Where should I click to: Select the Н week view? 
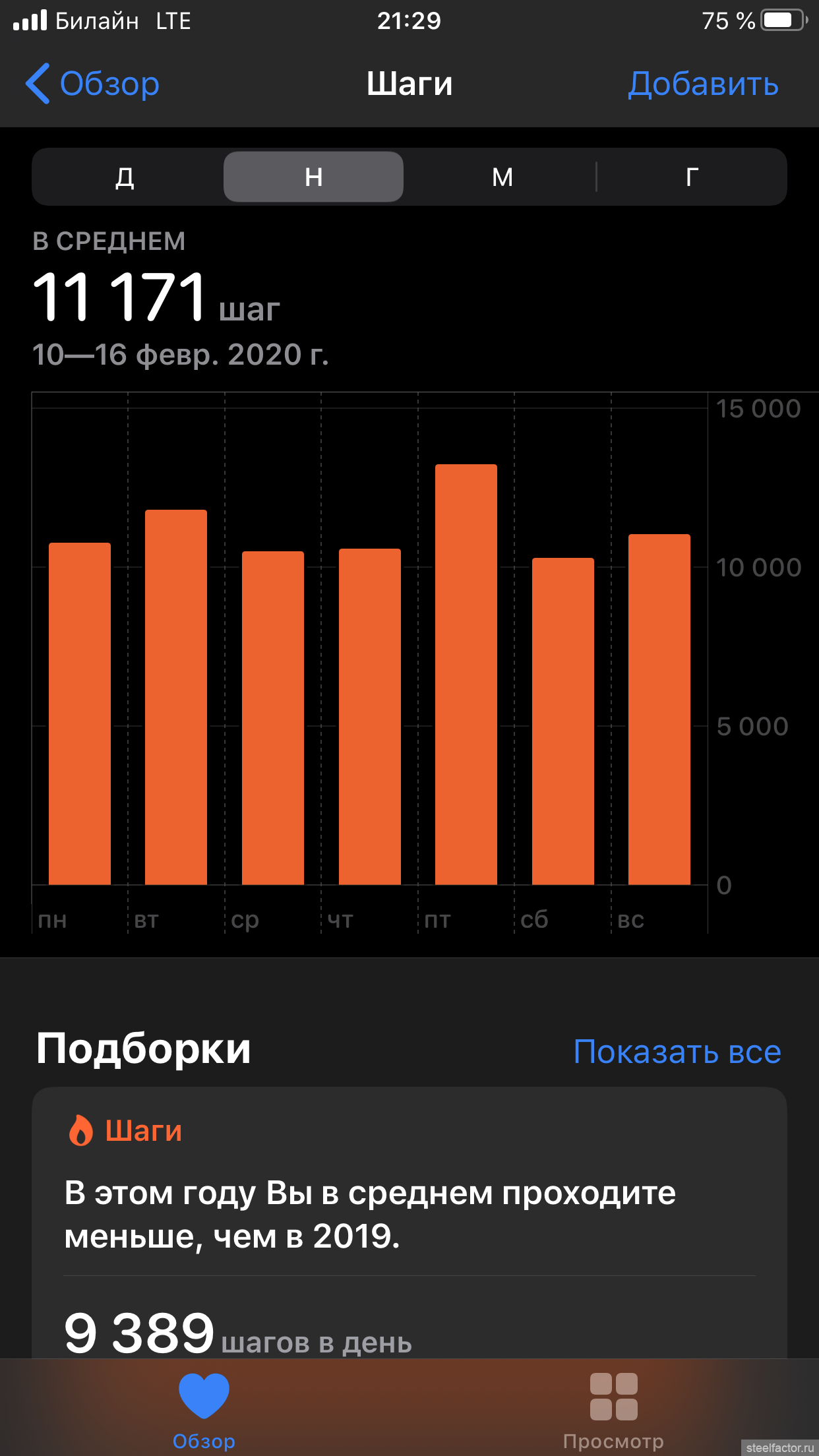click(x=313, y=177)
